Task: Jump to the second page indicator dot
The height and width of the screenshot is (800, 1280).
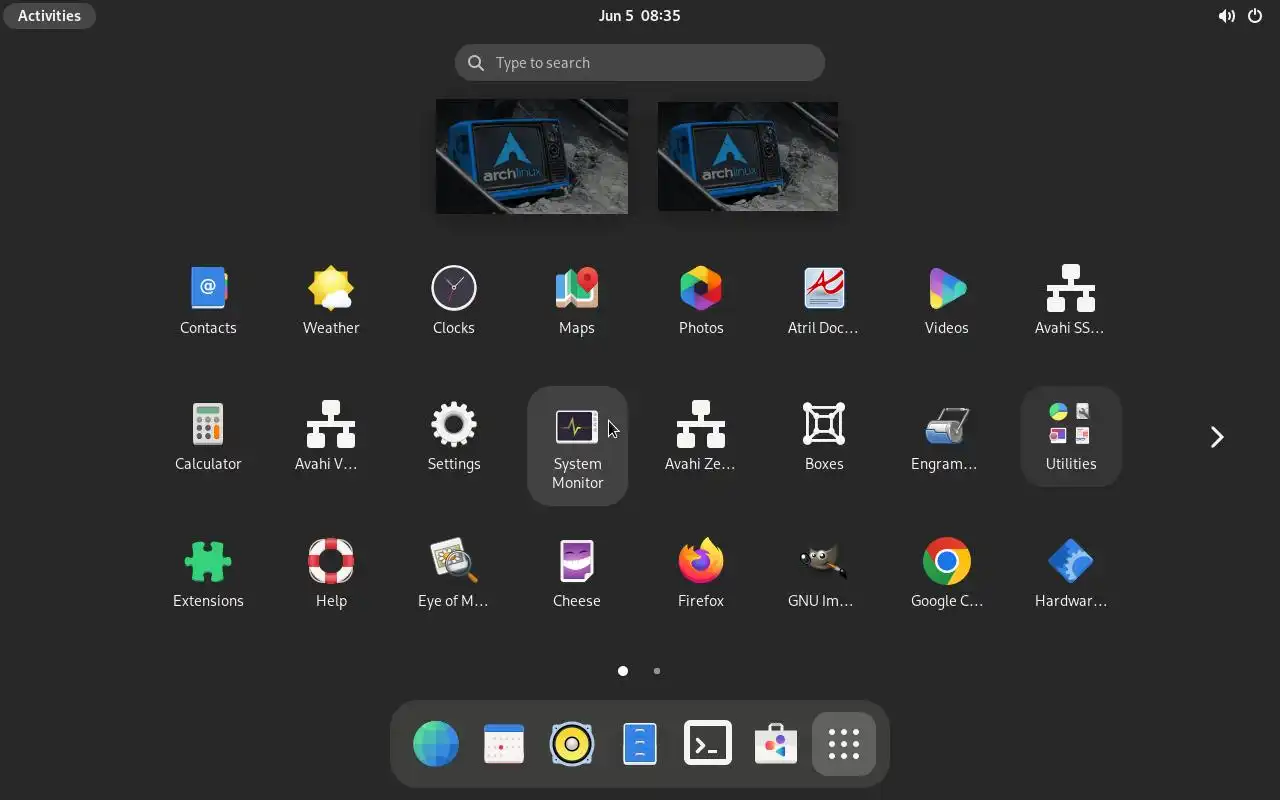Action: pyautogui.click(x=657, y=671)
